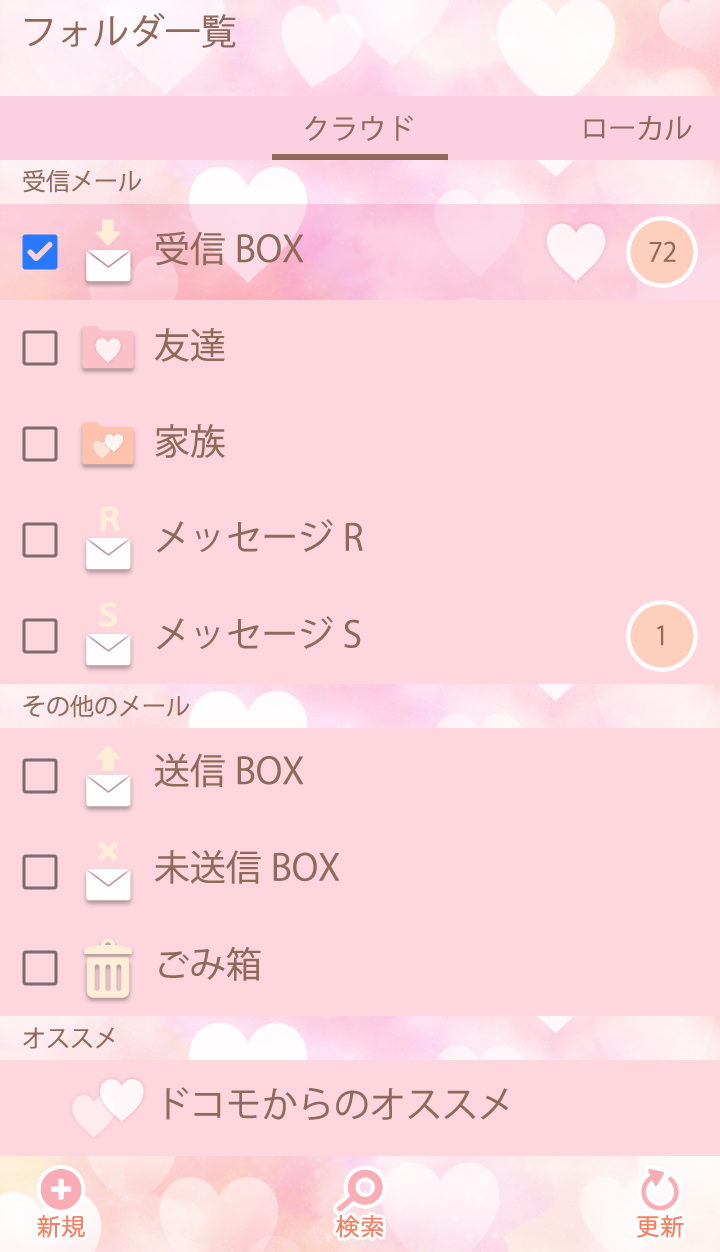Switch to the クラウド tab
This screenshot has height=1252, width=720.
[359, 129]
